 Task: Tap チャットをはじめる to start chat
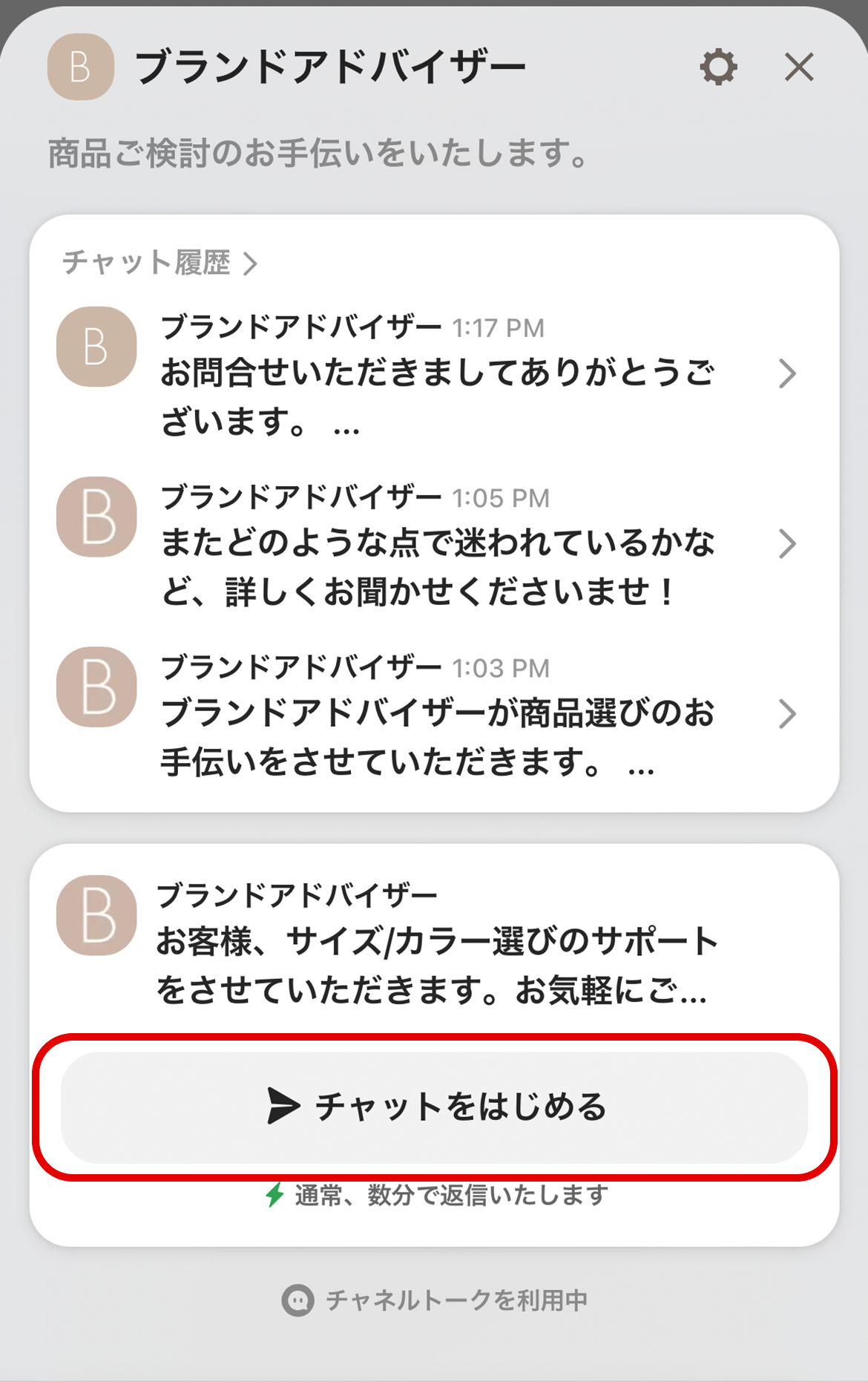pyautogui.click(x=435, y=1107)
